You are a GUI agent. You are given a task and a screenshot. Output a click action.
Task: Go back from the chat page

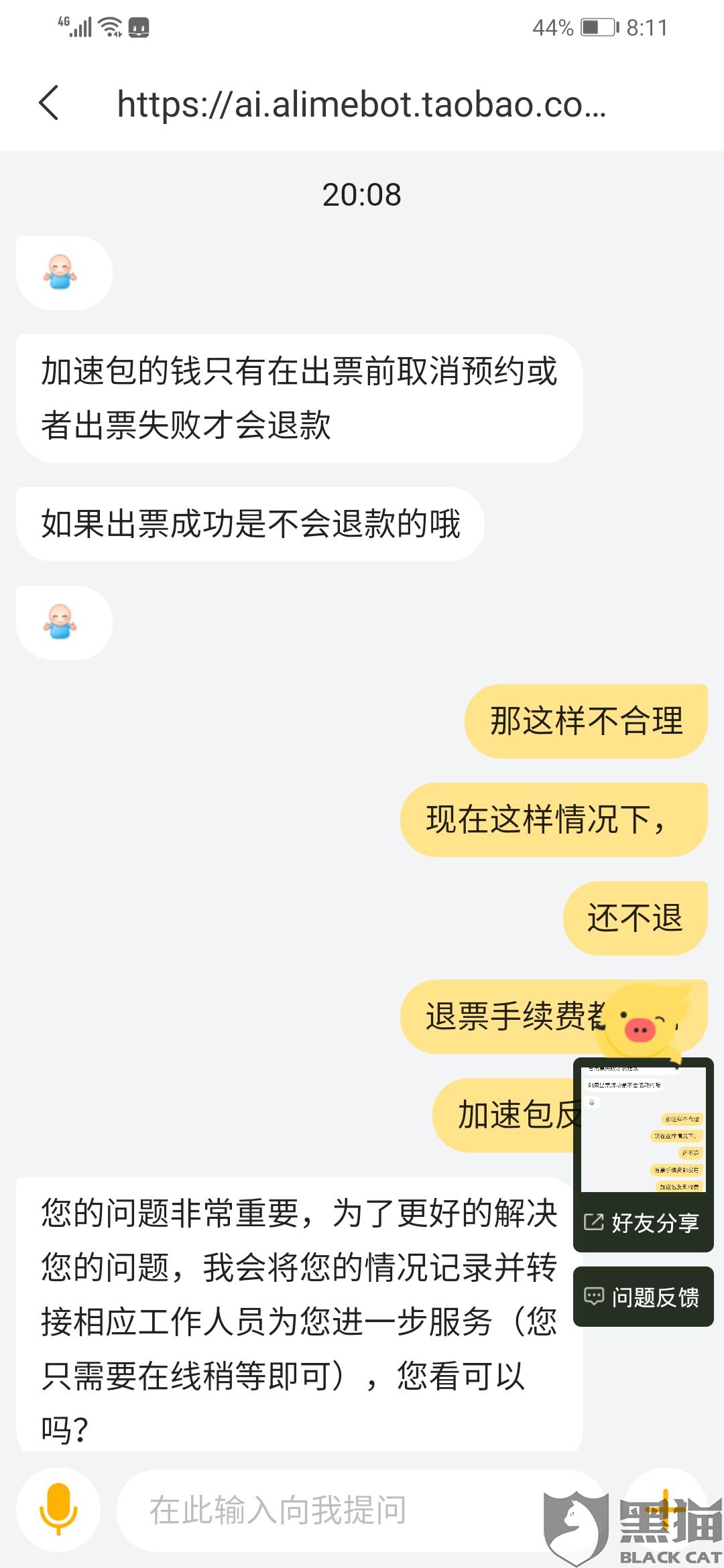point(49,103)
